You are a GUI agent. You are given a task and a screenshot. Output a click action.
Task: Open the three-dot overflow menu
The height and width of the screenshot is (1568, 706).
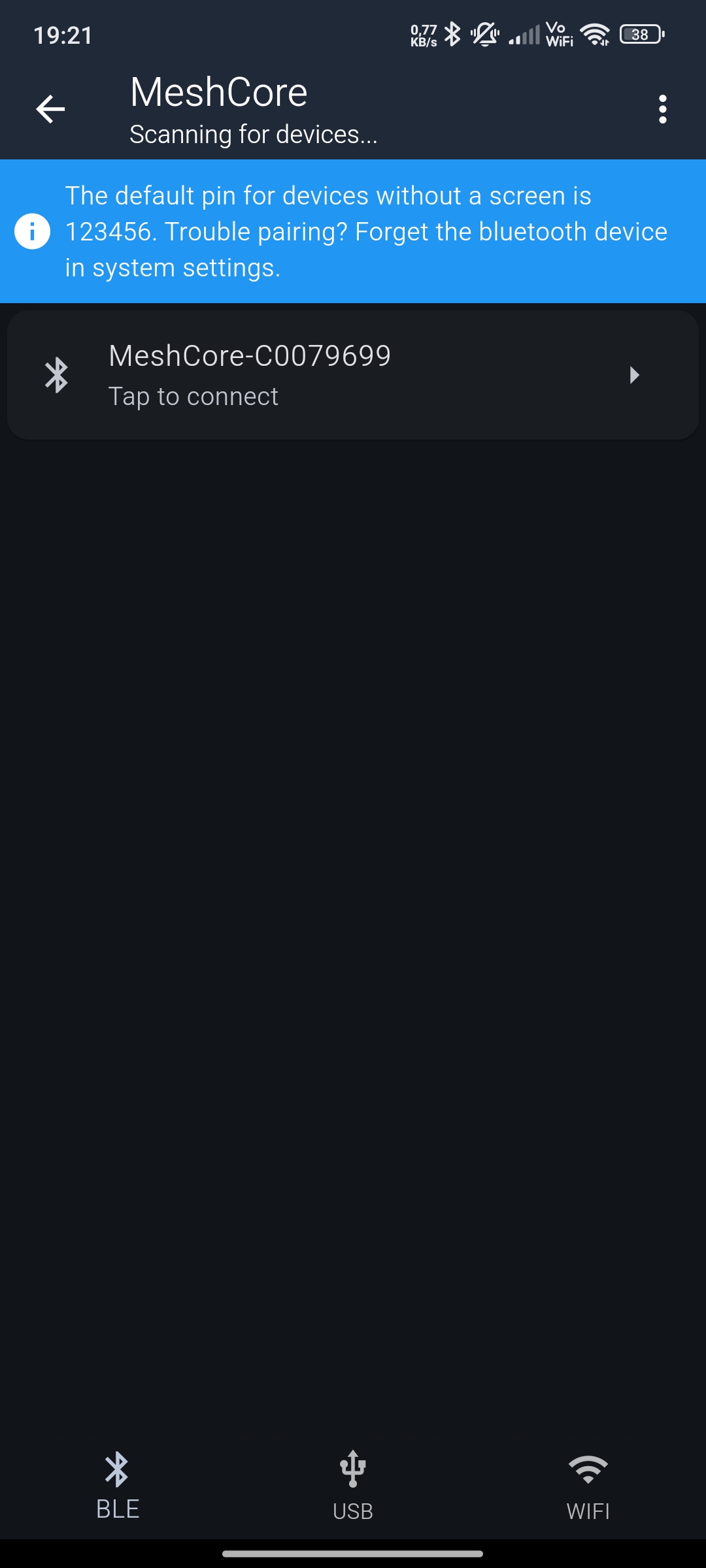tap(662, 109)
